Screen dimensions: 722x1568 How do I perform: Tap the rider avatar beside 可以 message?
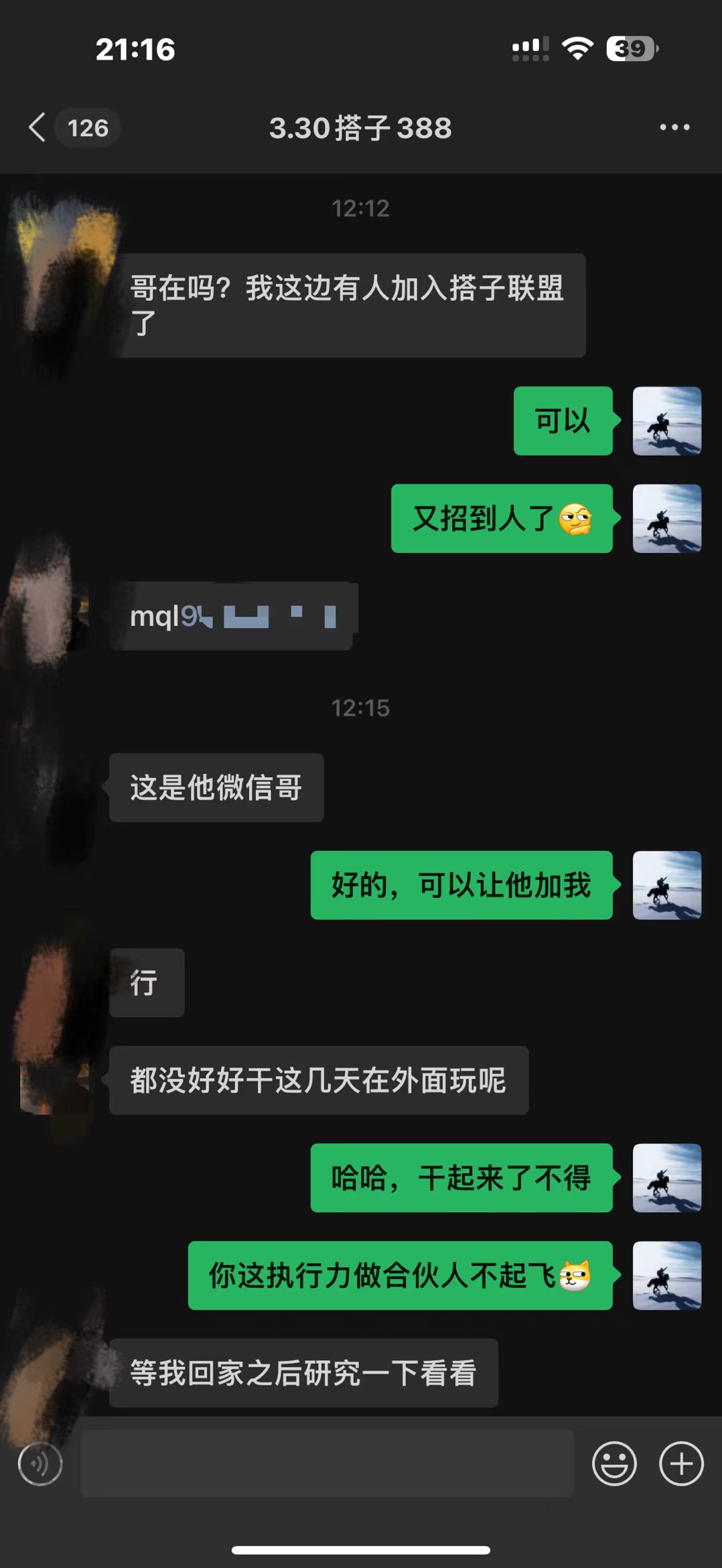[667, 421]
